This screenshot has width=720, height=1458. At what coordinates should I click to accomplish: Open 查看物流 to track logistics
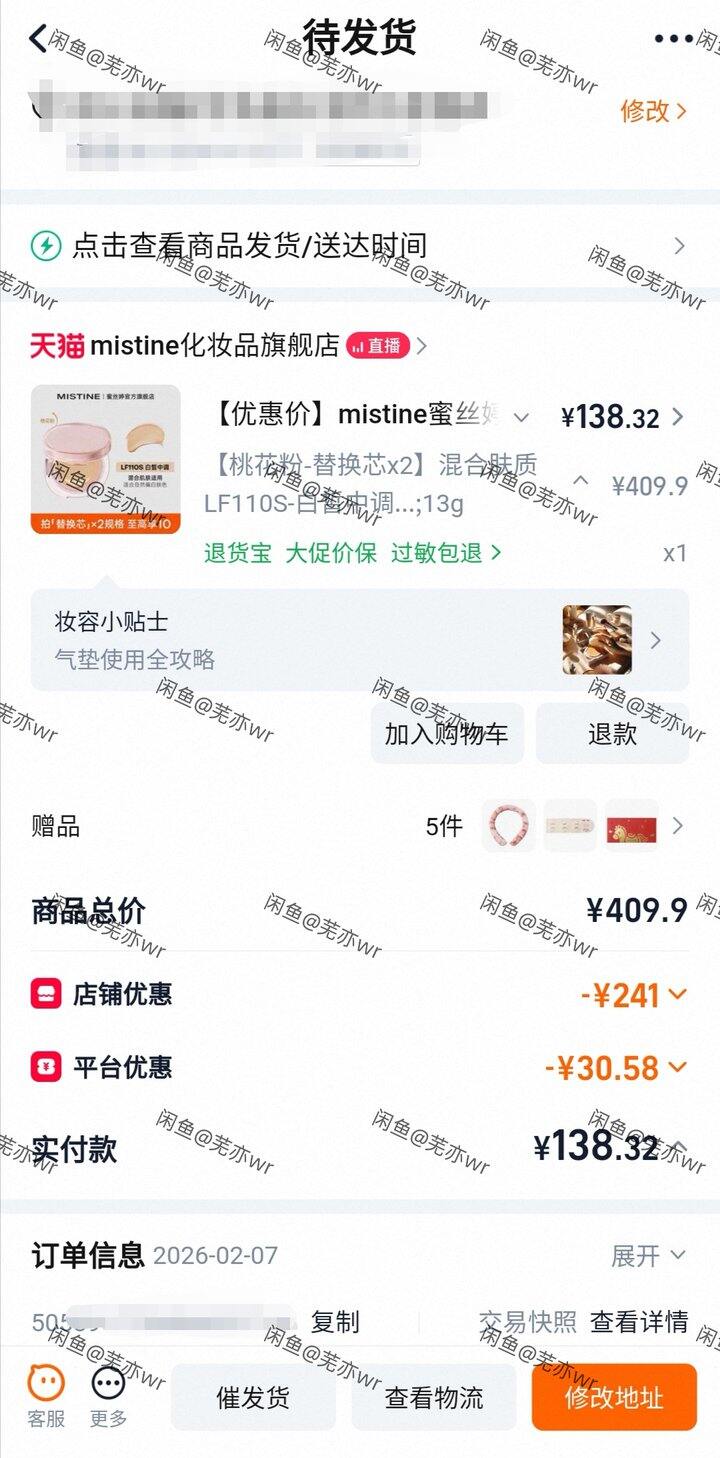434,1399
